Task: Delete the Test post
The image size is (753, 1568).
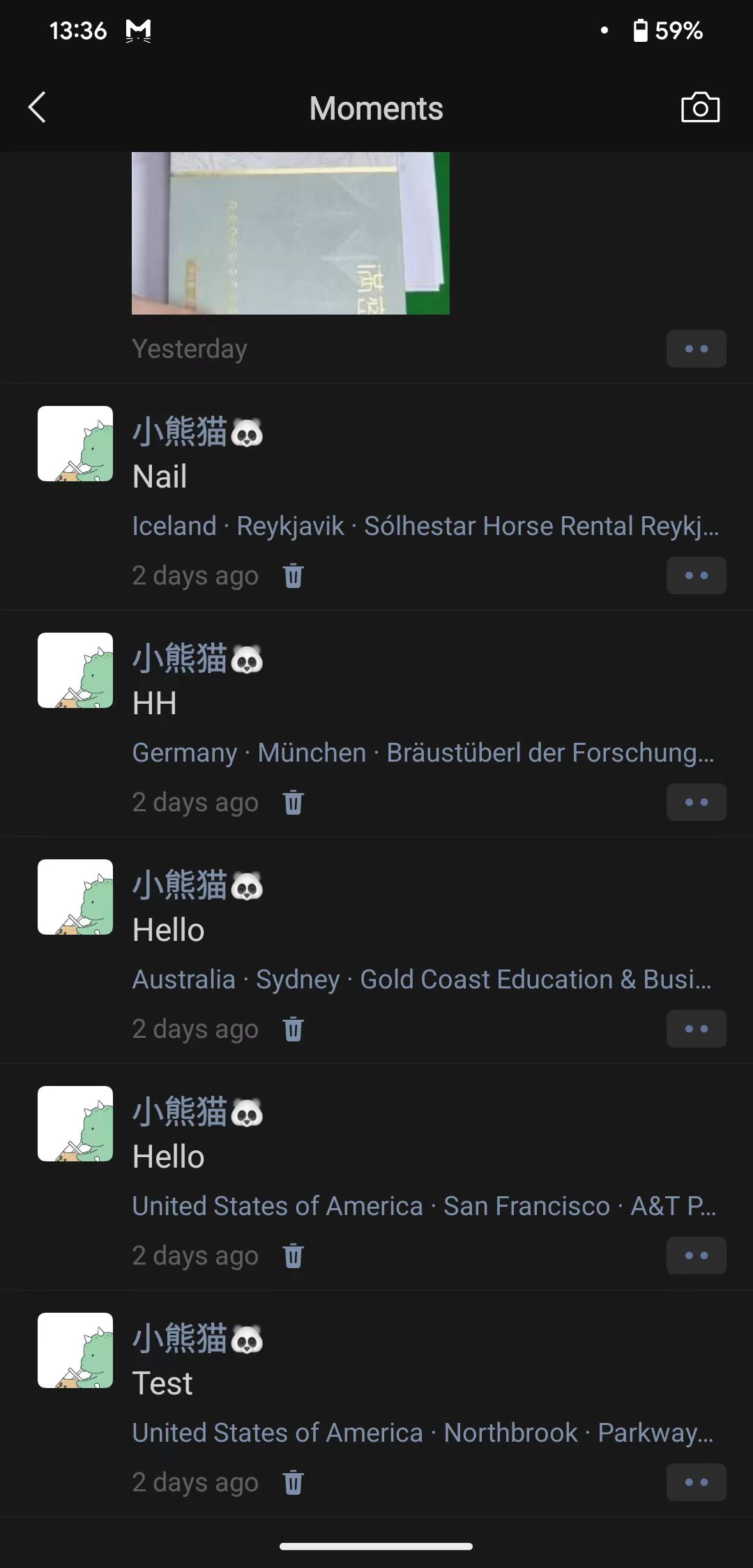Action: click(x=294, y=1483)
